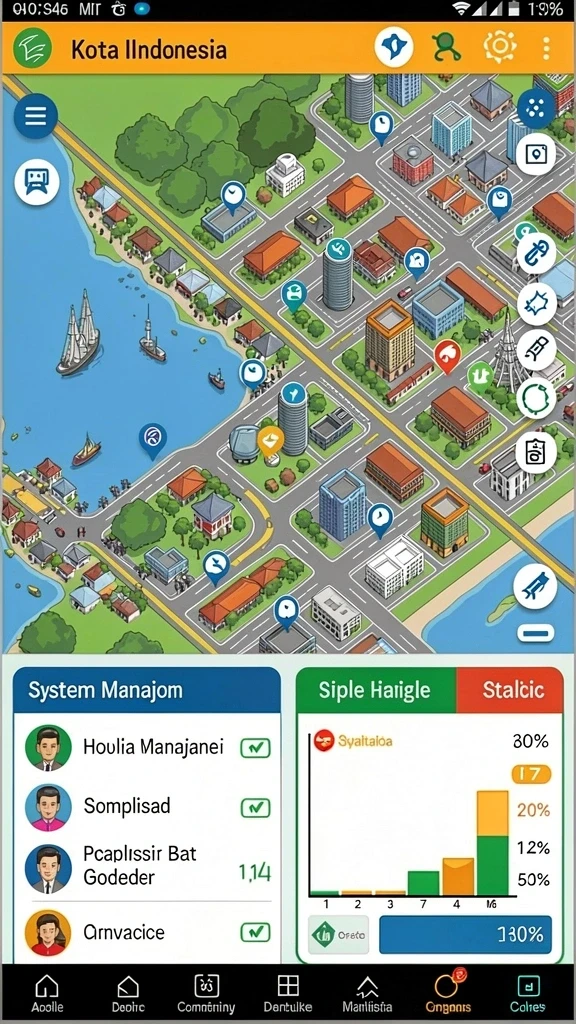
Task: Zoom out with the minus button
Action: 536,632
